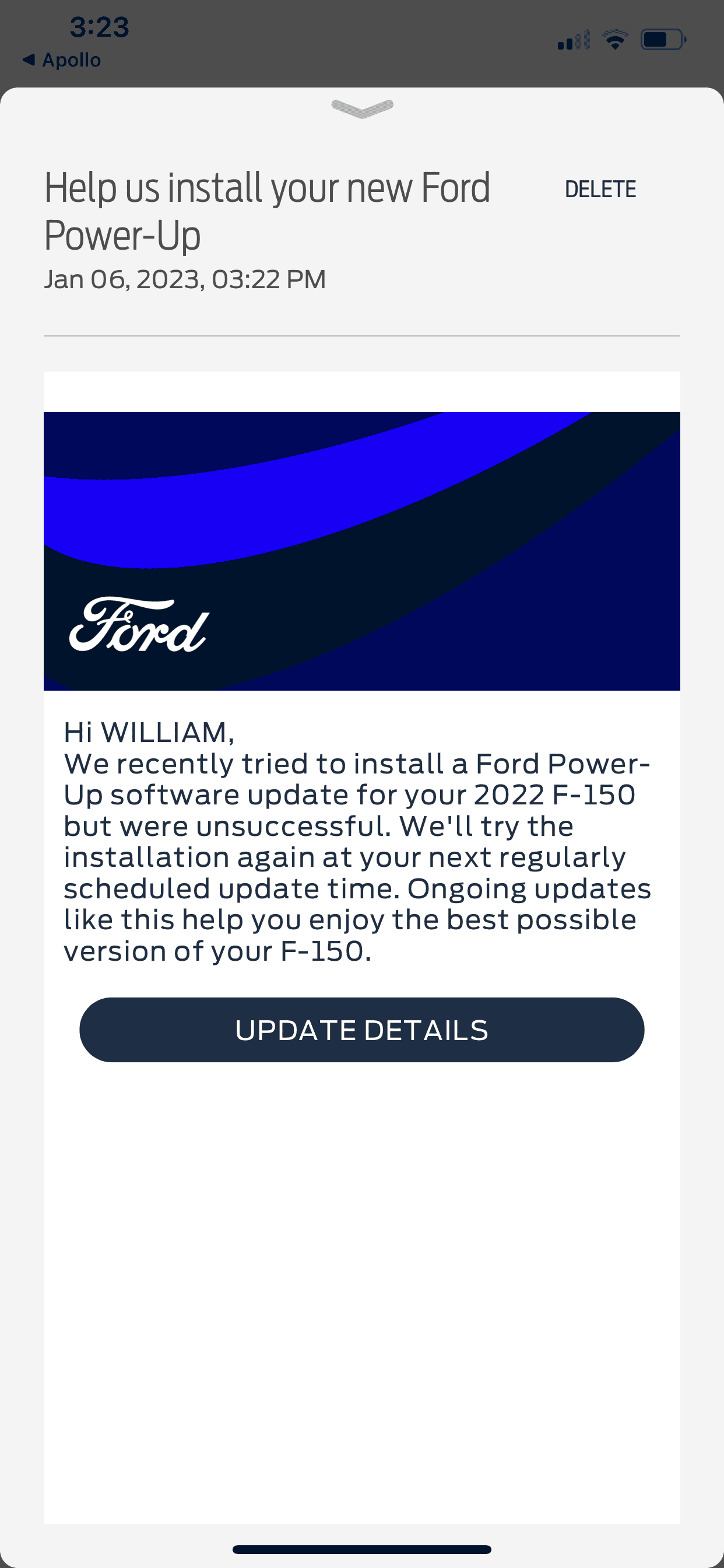Delete this Ford Power-Up message
The image size is (724, 1568).
click(600, 190)
